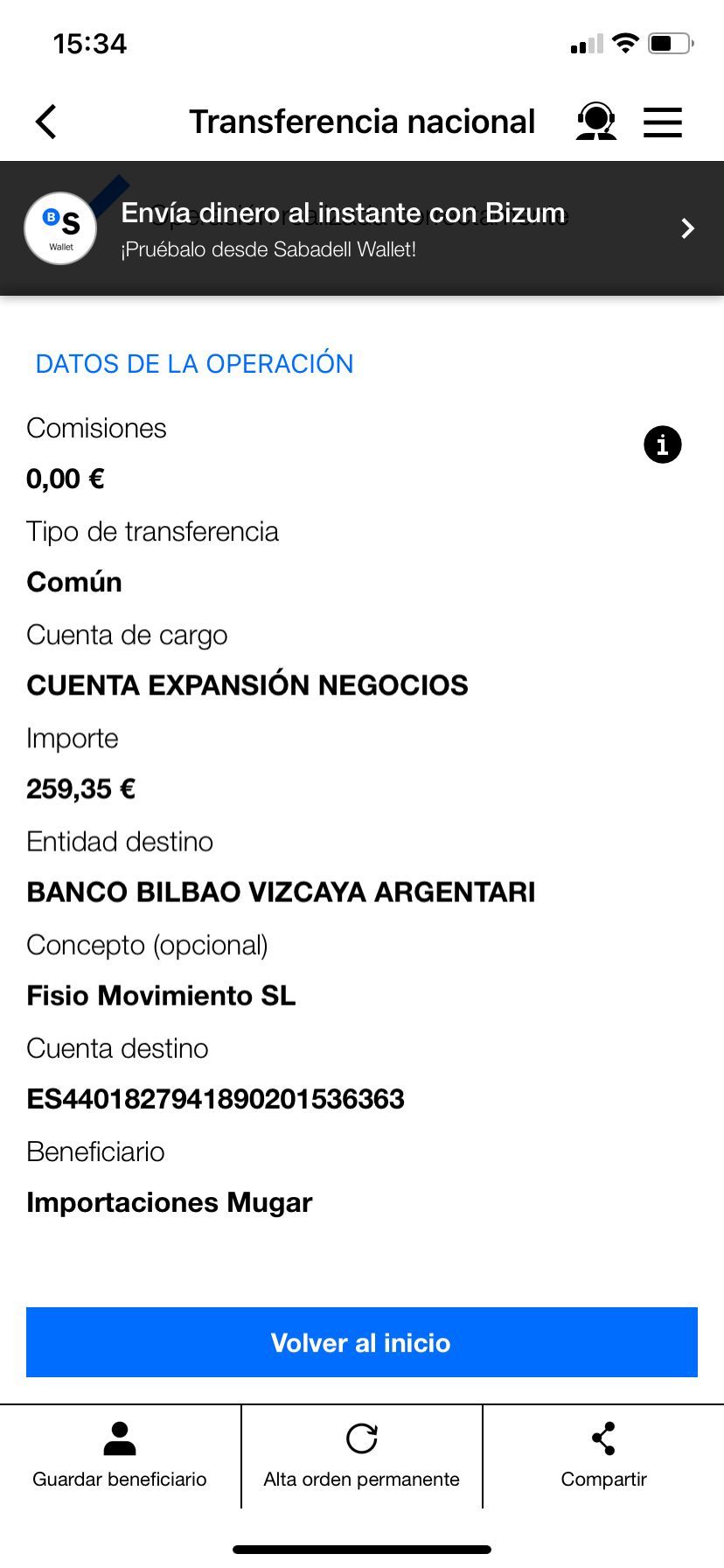Contact support via the headset icon

click(x=595, y=122)
